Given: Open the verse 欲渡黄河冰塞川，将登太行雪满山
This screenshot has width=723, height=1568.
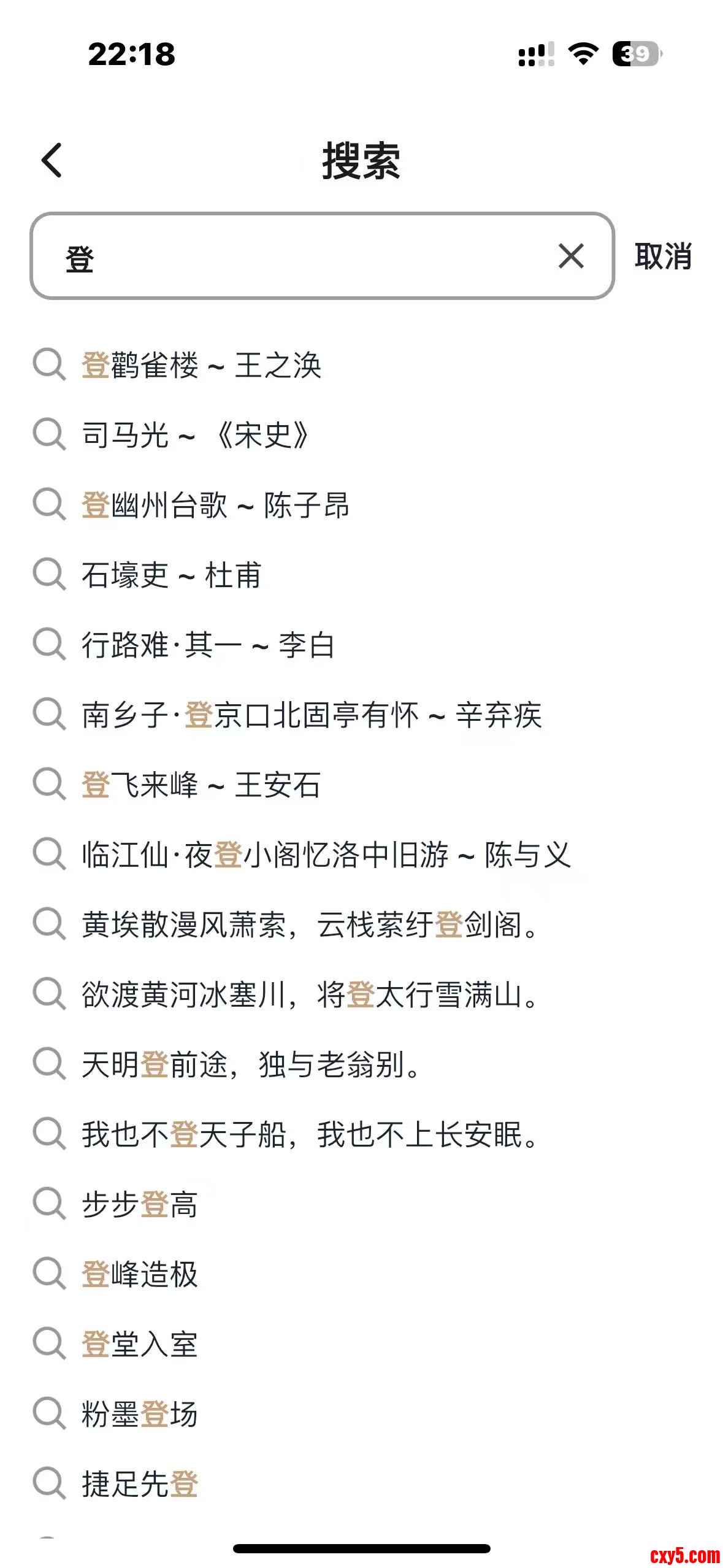Looking at the screenshot, I should point(310,995).
